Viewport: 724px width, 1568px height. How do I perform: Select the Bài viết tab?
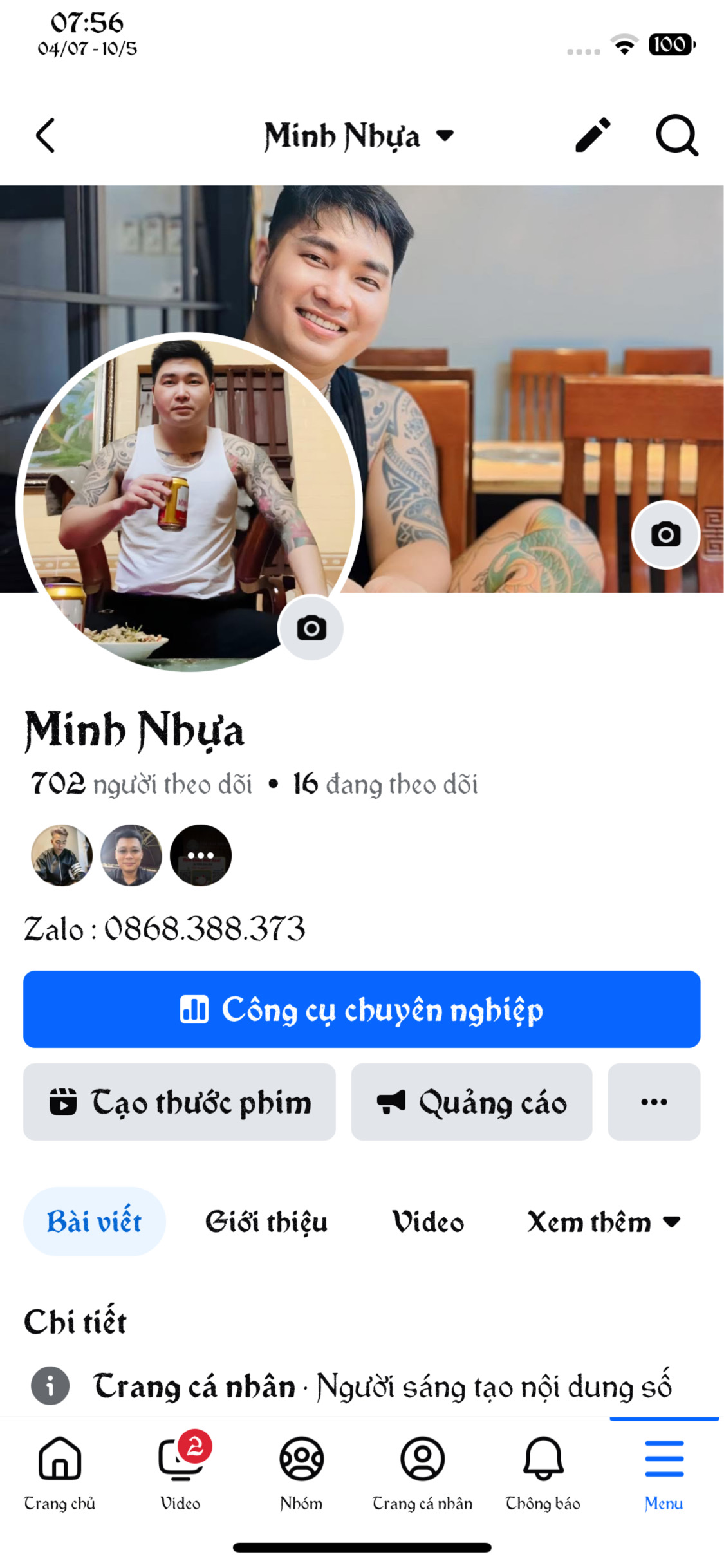(94, 1222)
